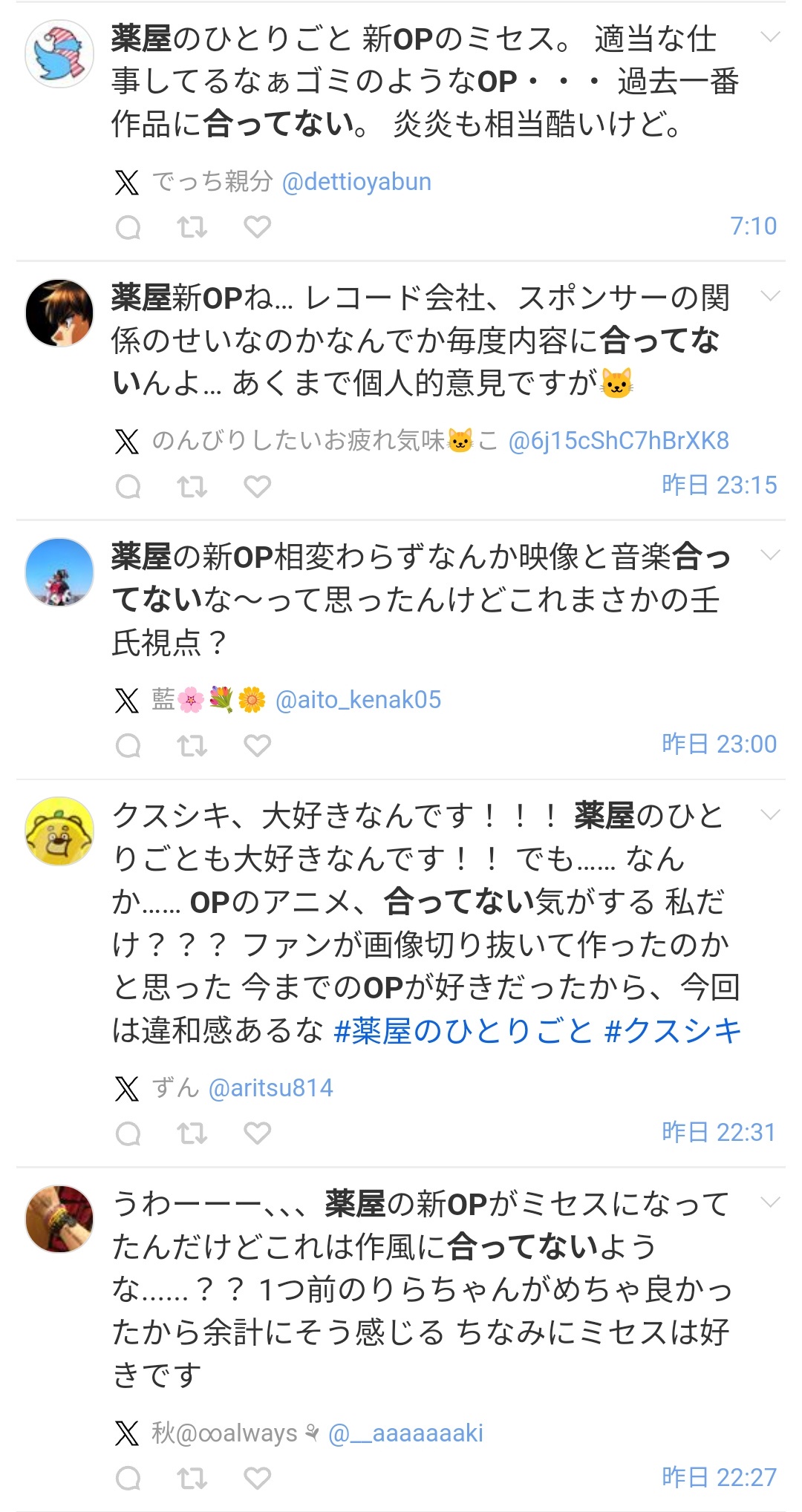
Task: Open the 昨日 22:27 timestamp link
Action: click(x=719, y=1478)
